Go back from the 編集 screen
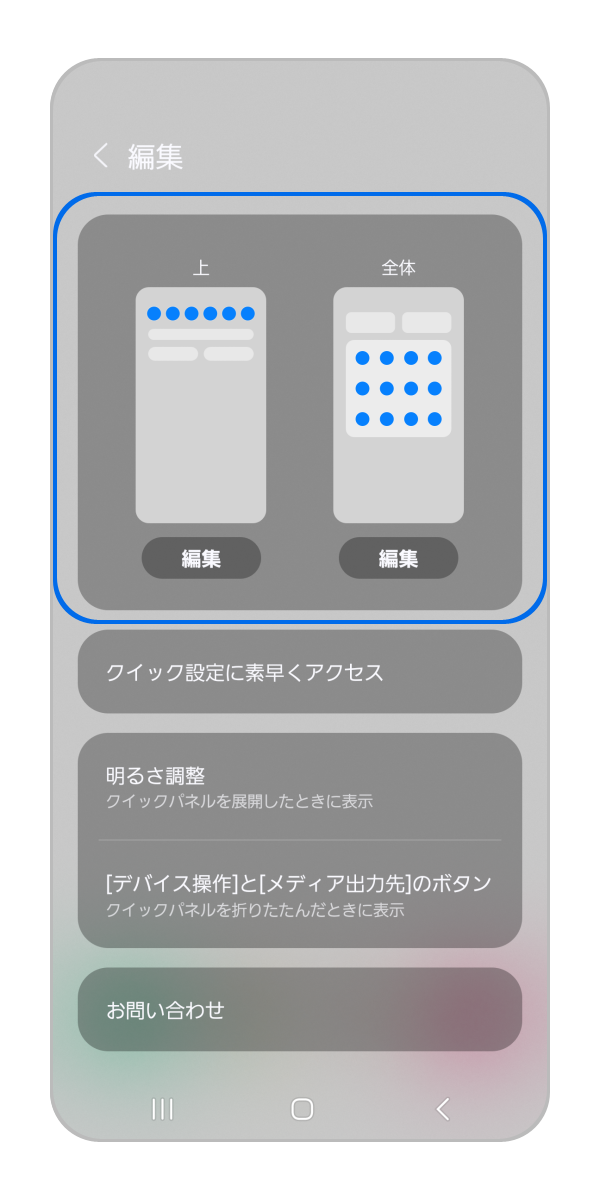 (x=100, y=156)
